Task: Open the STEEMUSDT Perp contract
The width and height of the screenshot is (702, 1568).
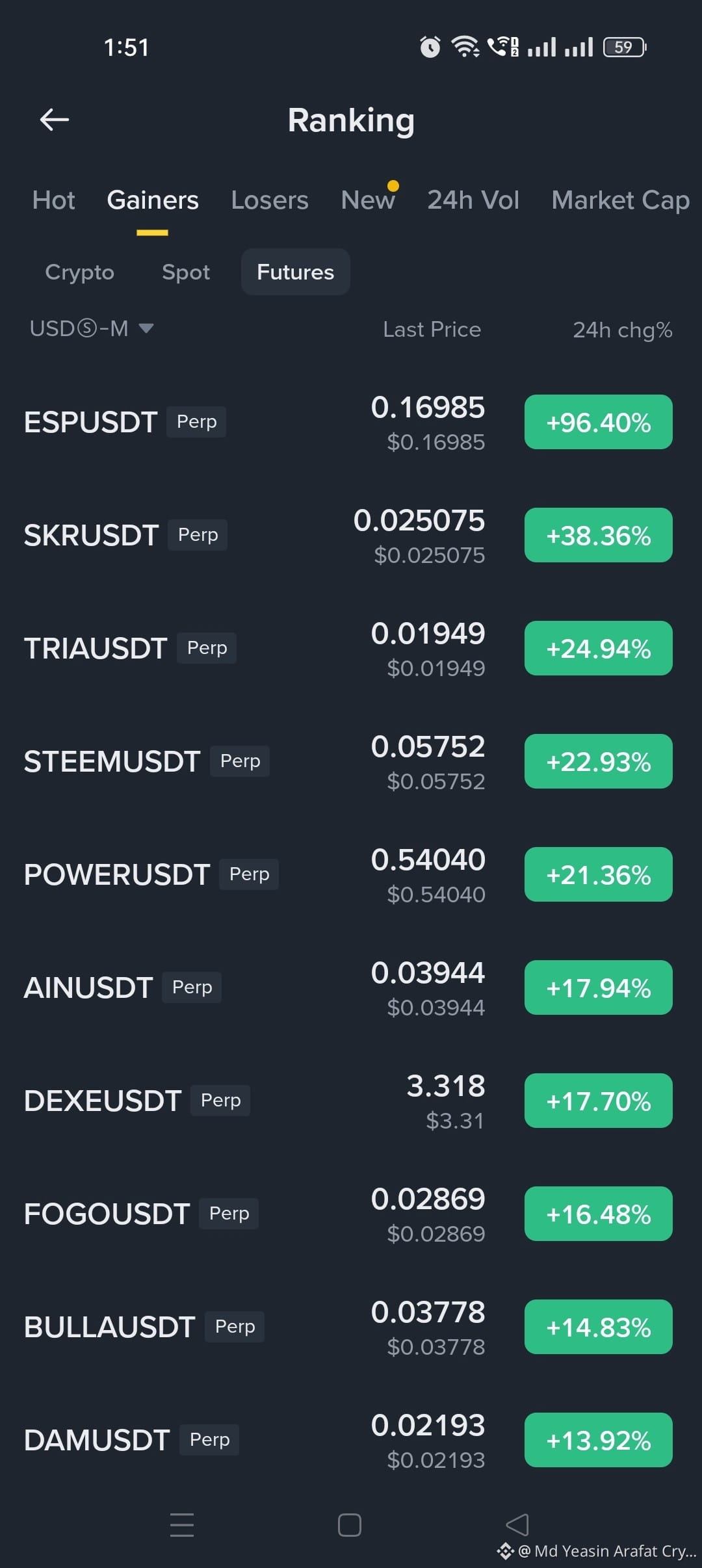Action: pyautogui.click(x=351, y=762)
